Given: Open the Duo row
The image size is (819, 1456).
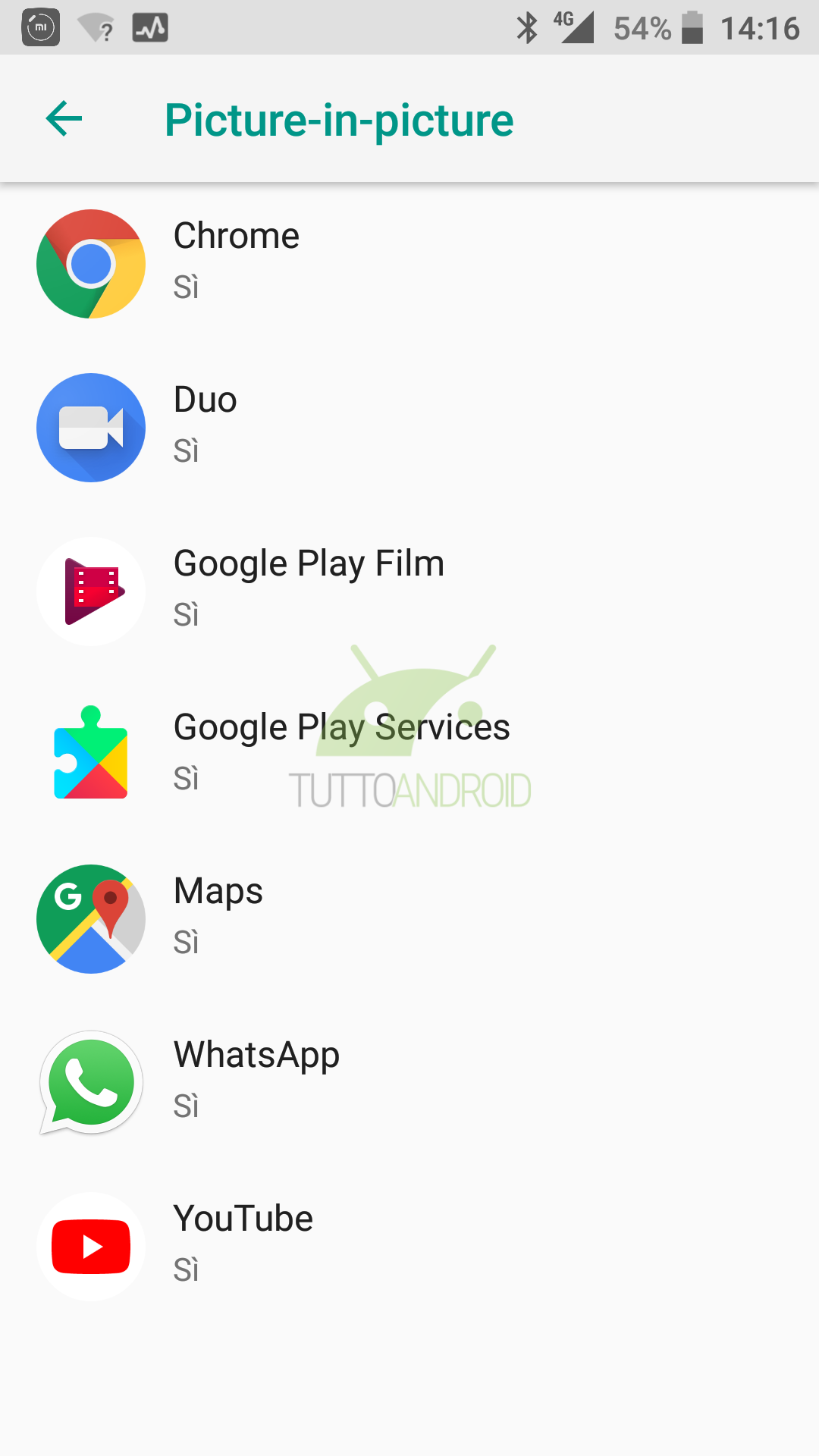Looking at the screenshot, I should (x=409, y=428).
